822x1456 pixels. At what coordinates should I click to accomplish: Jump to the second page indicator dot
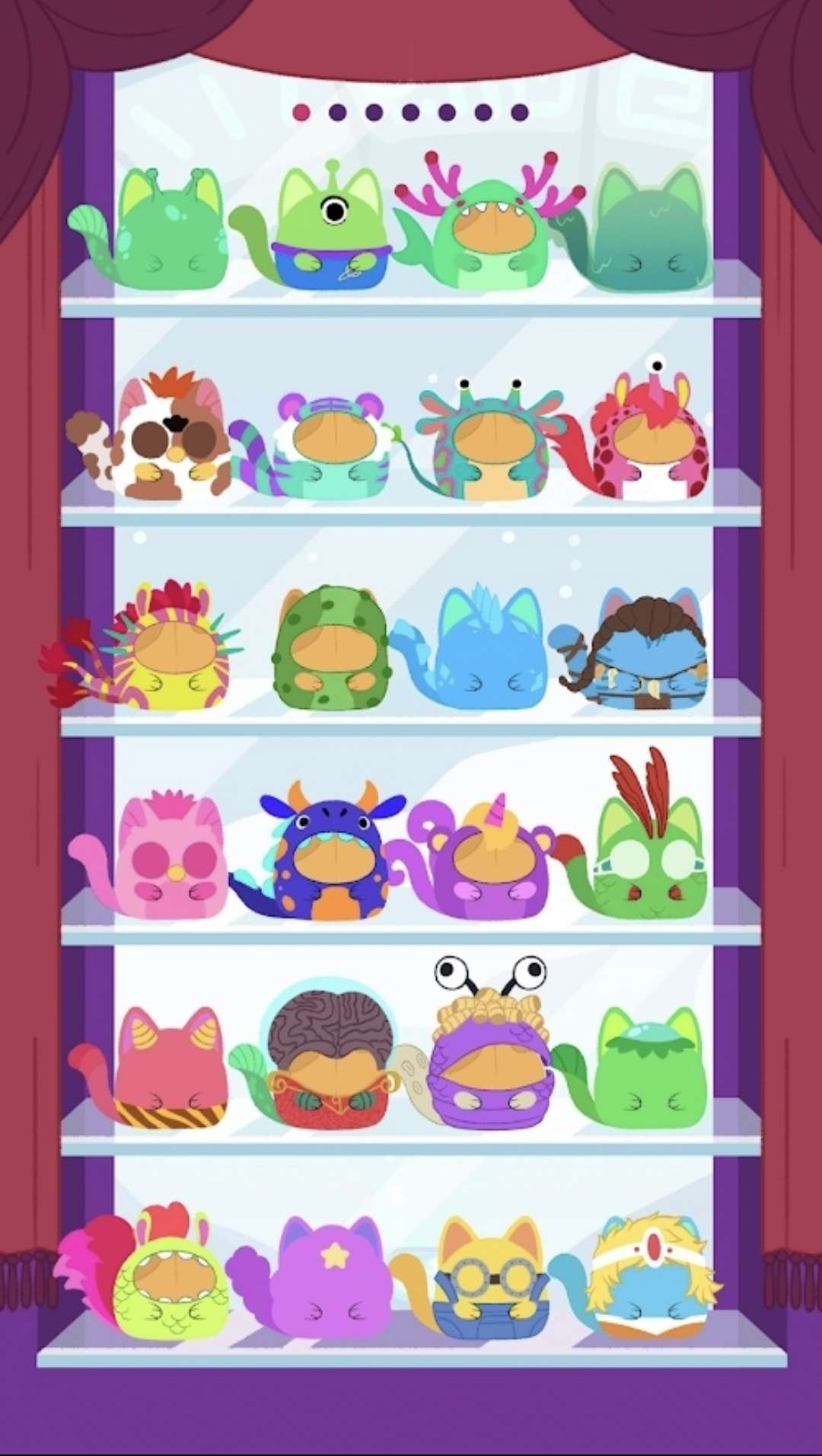[x=338, y=113]
